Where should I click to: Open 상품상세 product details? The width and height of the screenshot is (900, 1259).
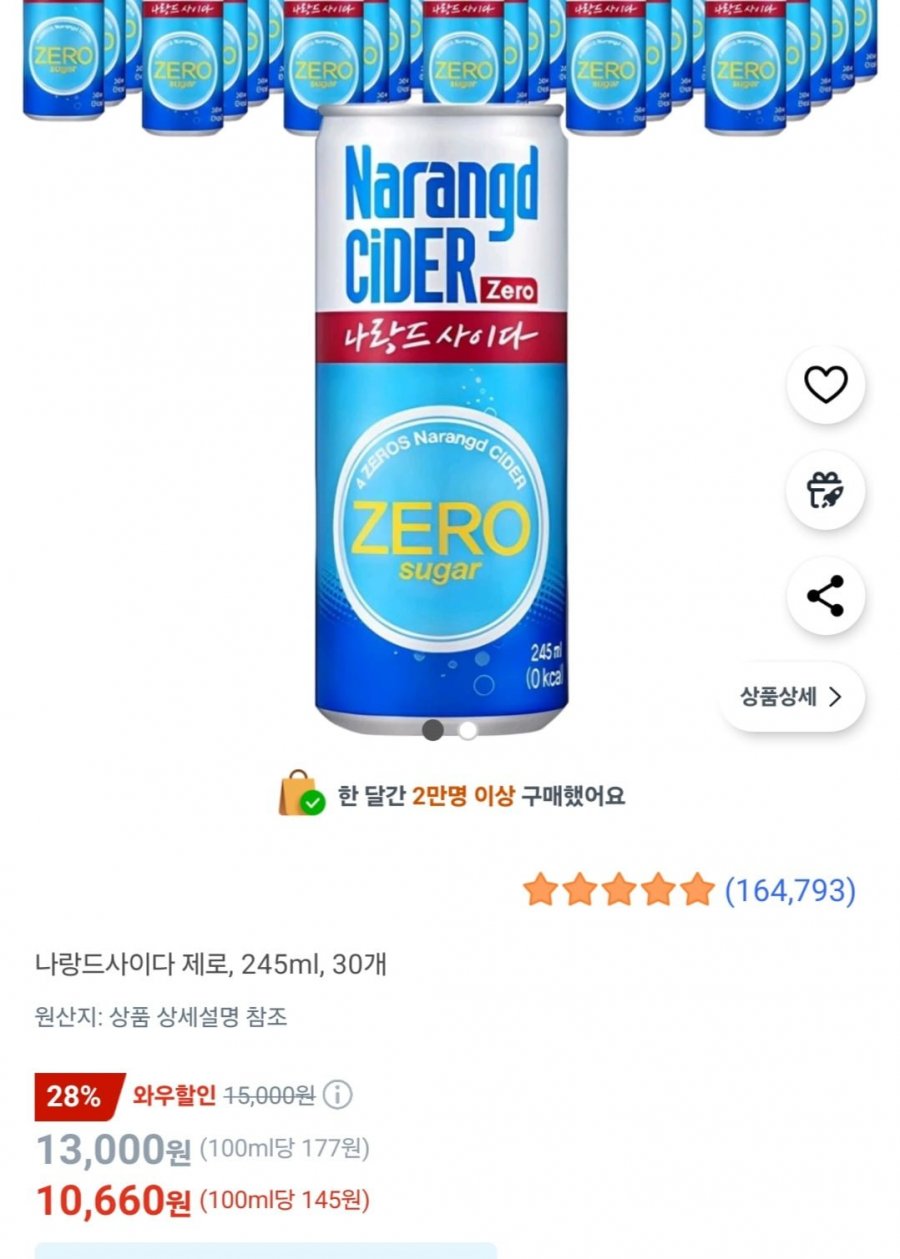[791, 697]
